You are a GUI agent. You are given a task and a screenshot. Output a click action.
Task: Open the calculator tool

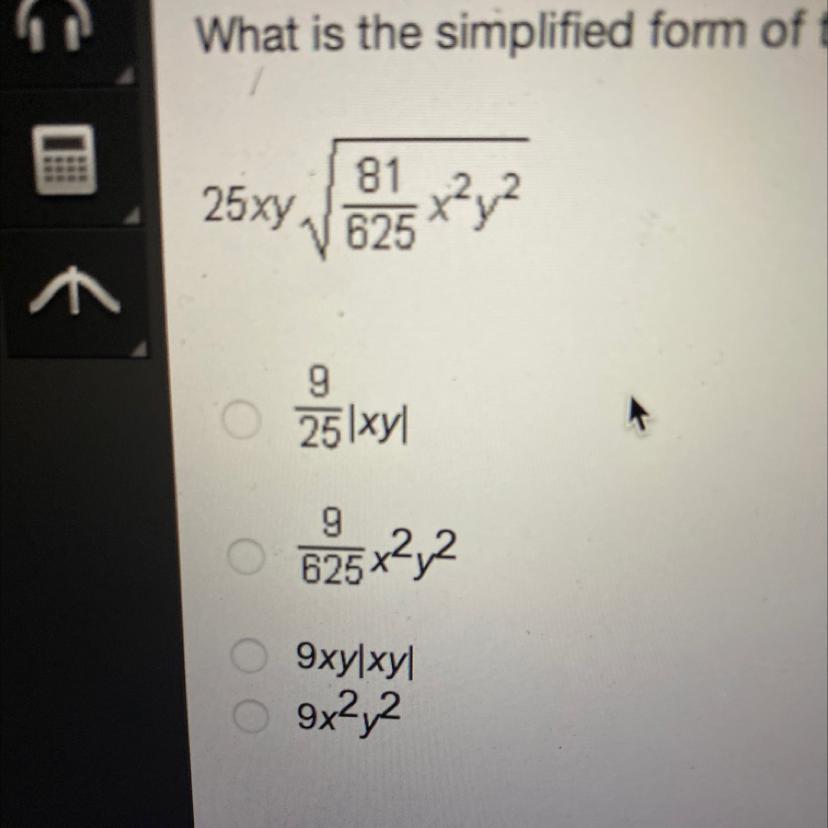[65, 160]
